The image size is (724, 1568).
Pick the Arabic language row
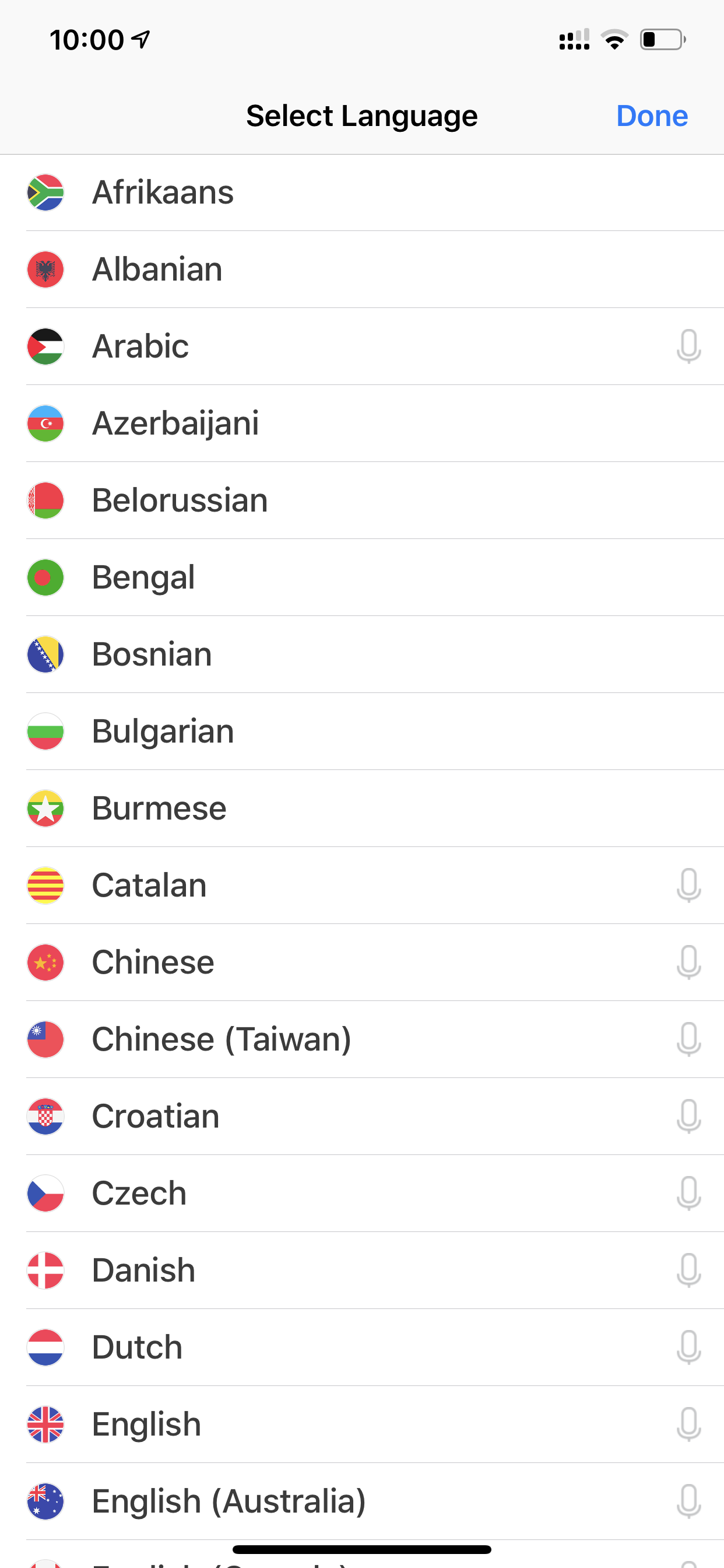[362, 346]
